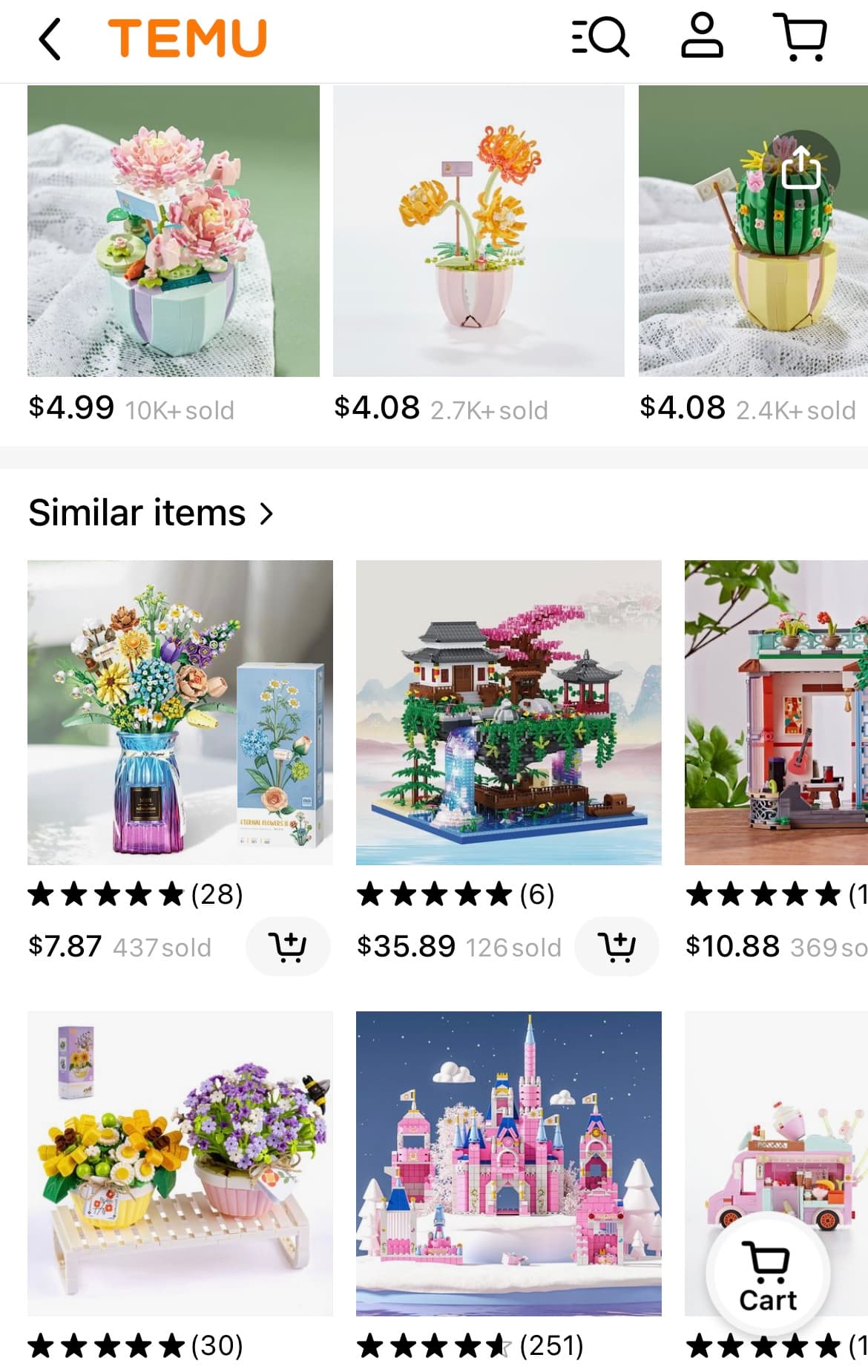Go back using the top-left arrow
Screen dimensions: 868x1372
pyautogui.click(x=49, y=39)
